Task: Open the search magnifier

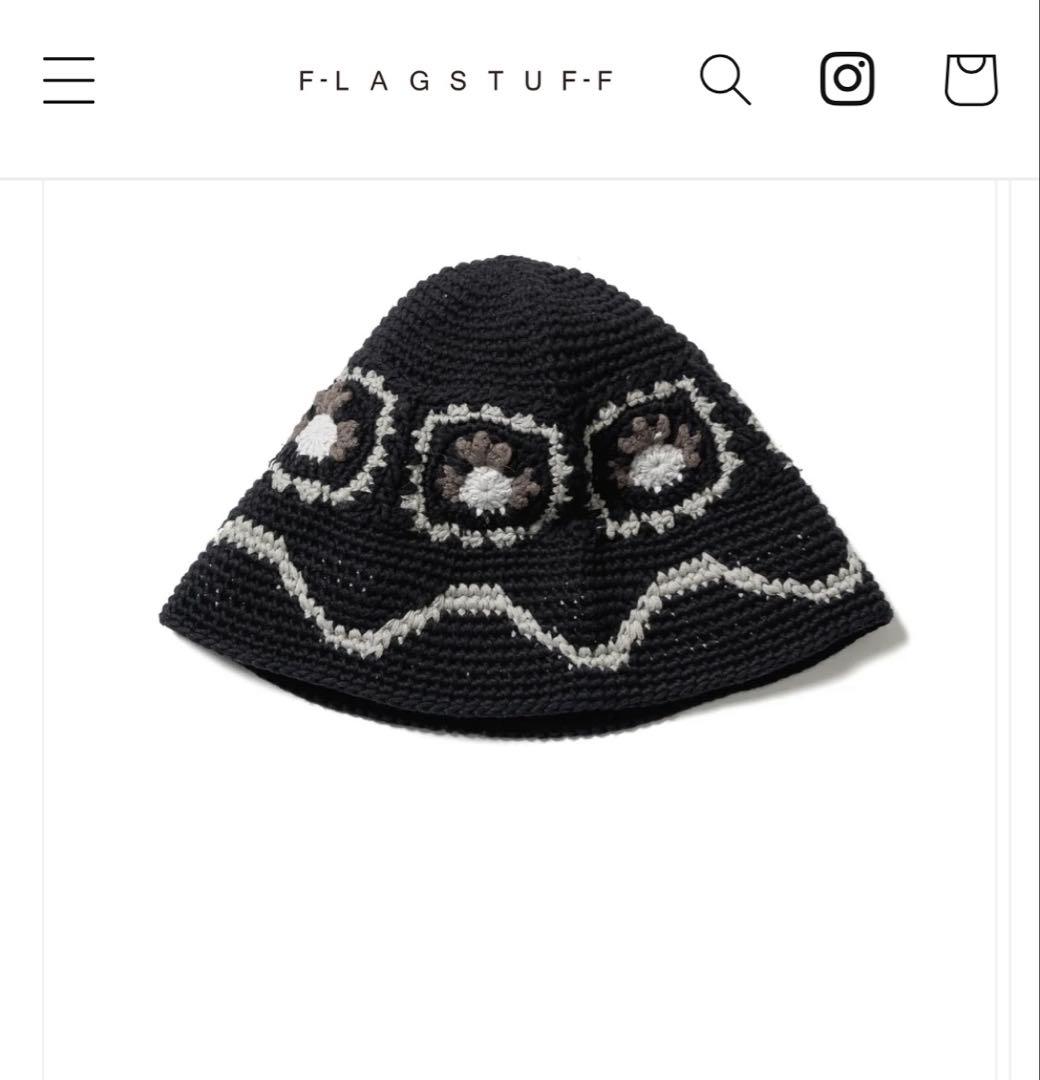Action: pyautogui.click(x=725, y=80)
